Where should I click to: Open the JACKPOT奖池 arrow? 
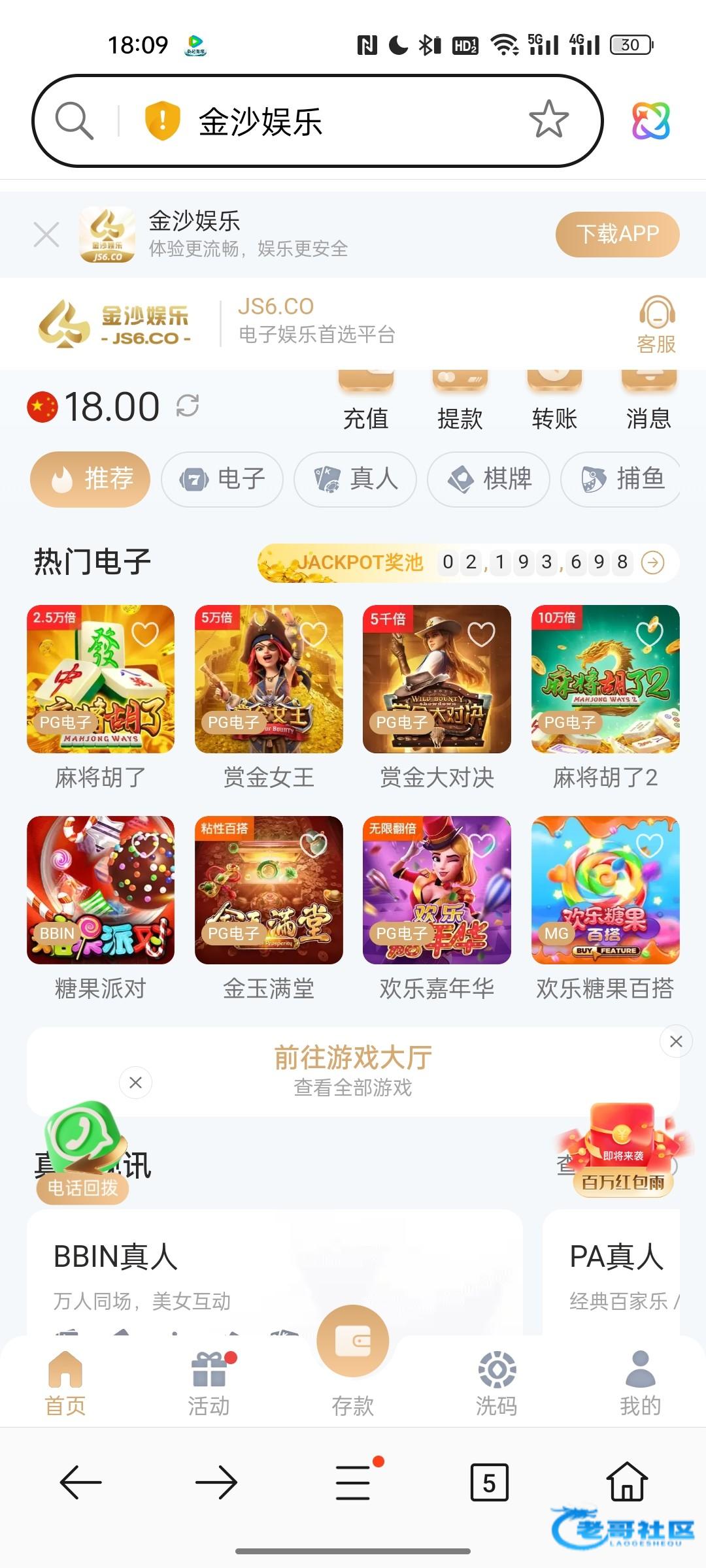click(x=653, y=562)
